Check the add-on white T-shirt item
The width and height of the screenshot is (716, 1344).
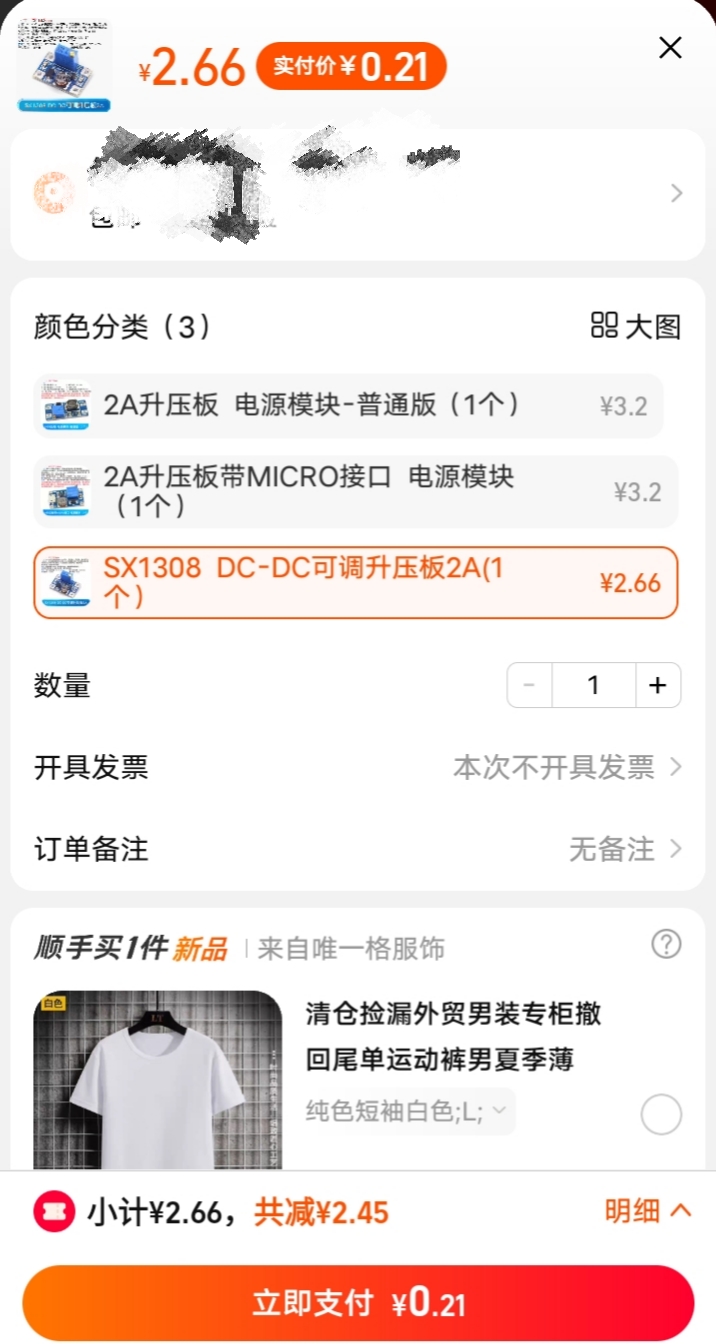661,1114
